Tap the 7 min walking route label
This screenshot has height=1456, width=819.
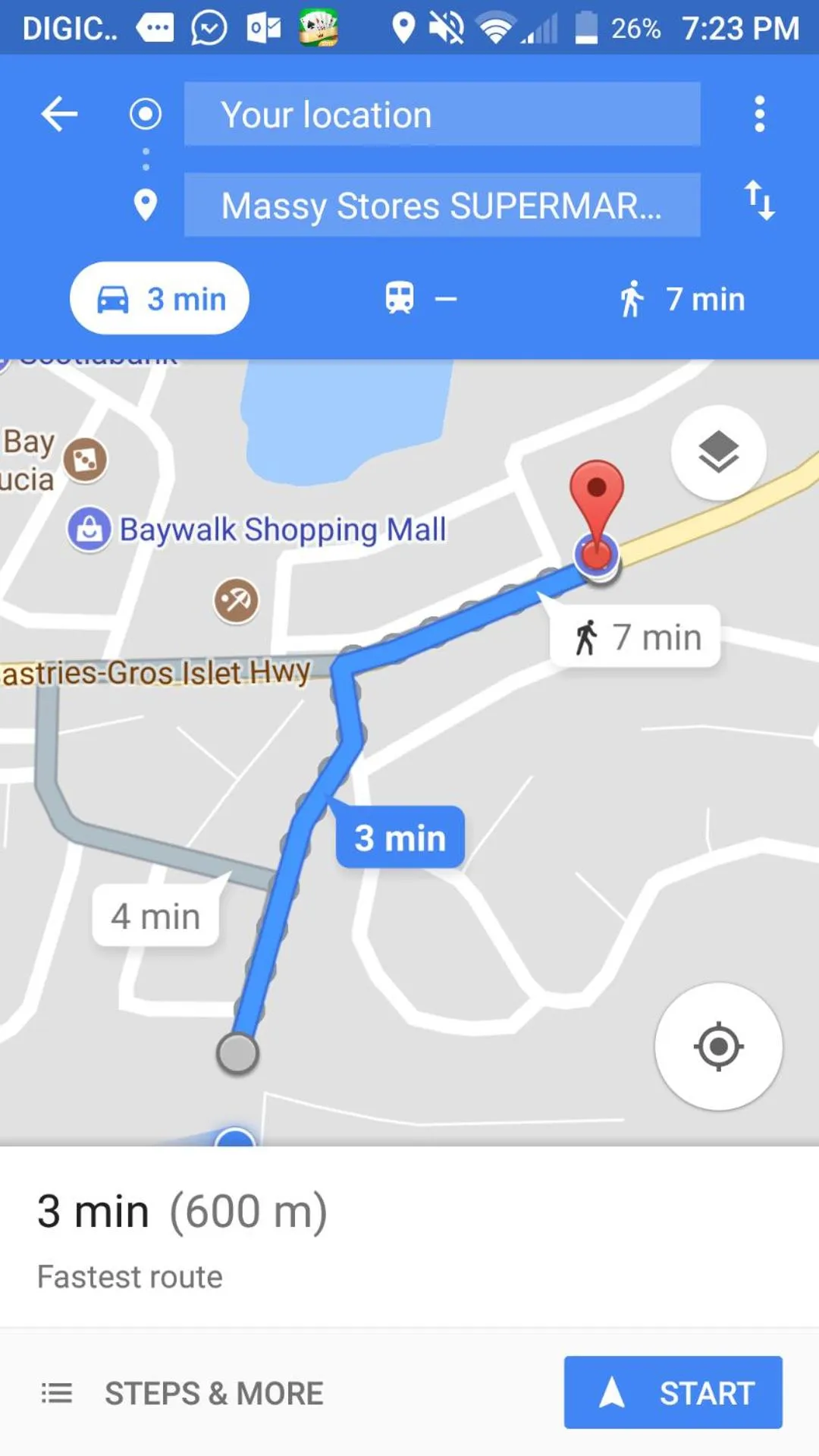[635, 637]
